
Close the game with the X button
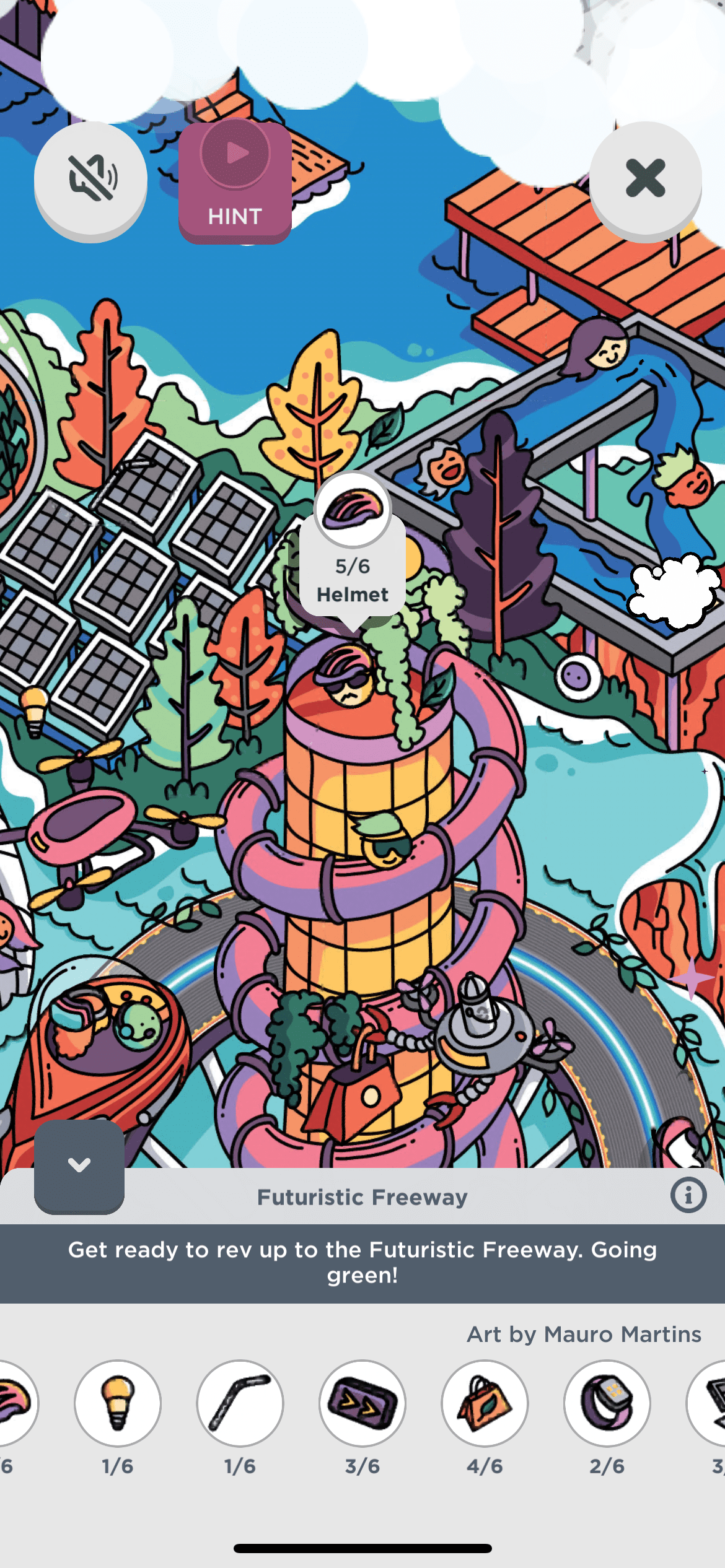pos(645,180)
